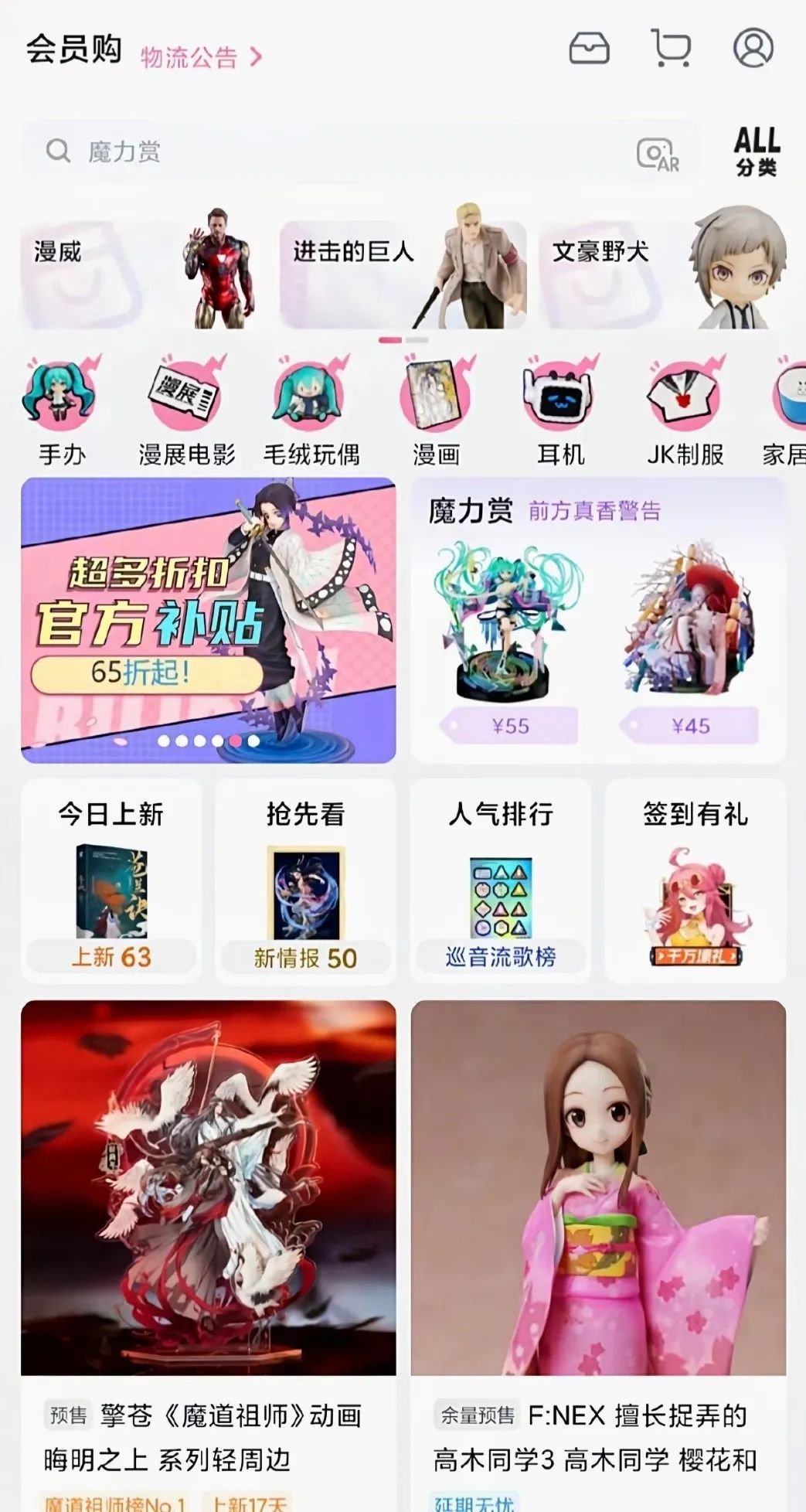This screenshot has height=1512, width=806.
Task: Open the 漫威 franchise card
Action: [x=139, y=272]
